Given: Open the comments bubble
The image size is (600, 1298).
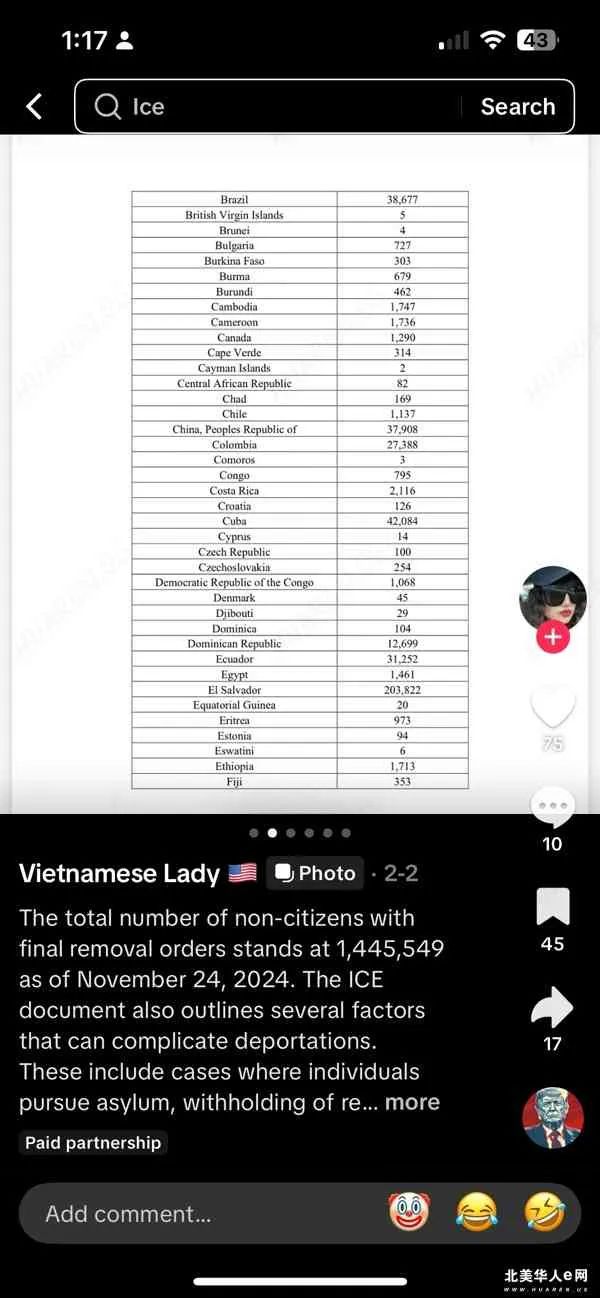Looking at the screenshot, I should tap(552, 806).
